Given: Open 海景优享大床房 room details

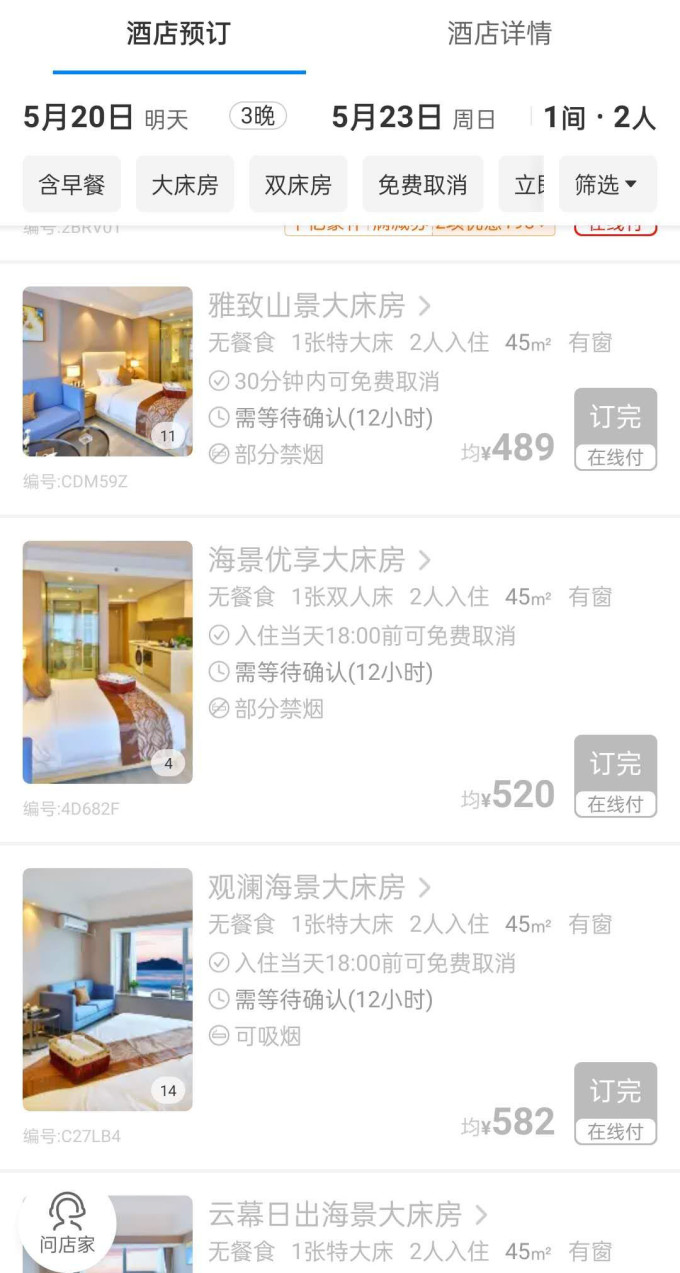Looking at the screenshot, I should point(319,559).
